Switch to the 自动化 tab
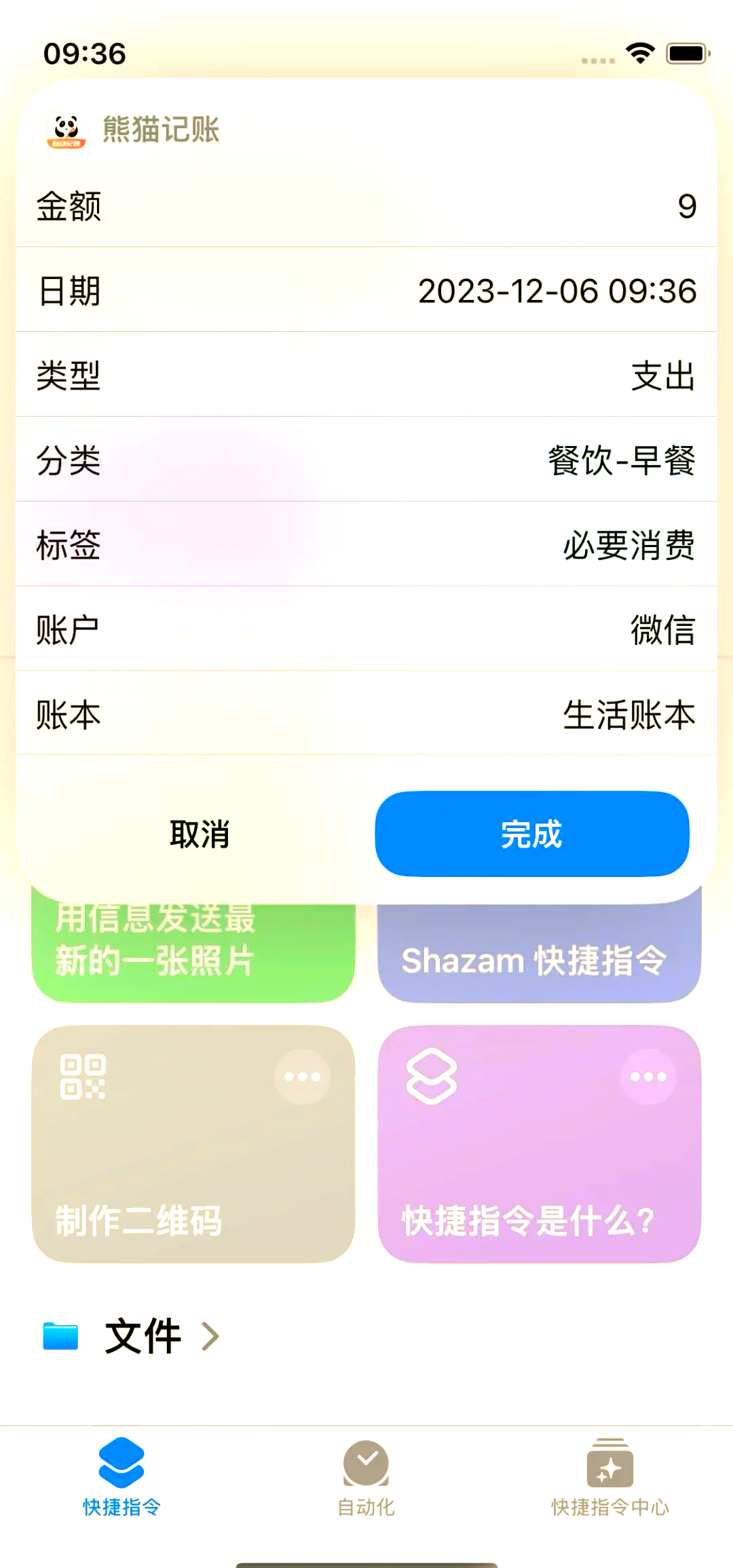Viewport: 733px width, 1568px height. (366, 1477)
